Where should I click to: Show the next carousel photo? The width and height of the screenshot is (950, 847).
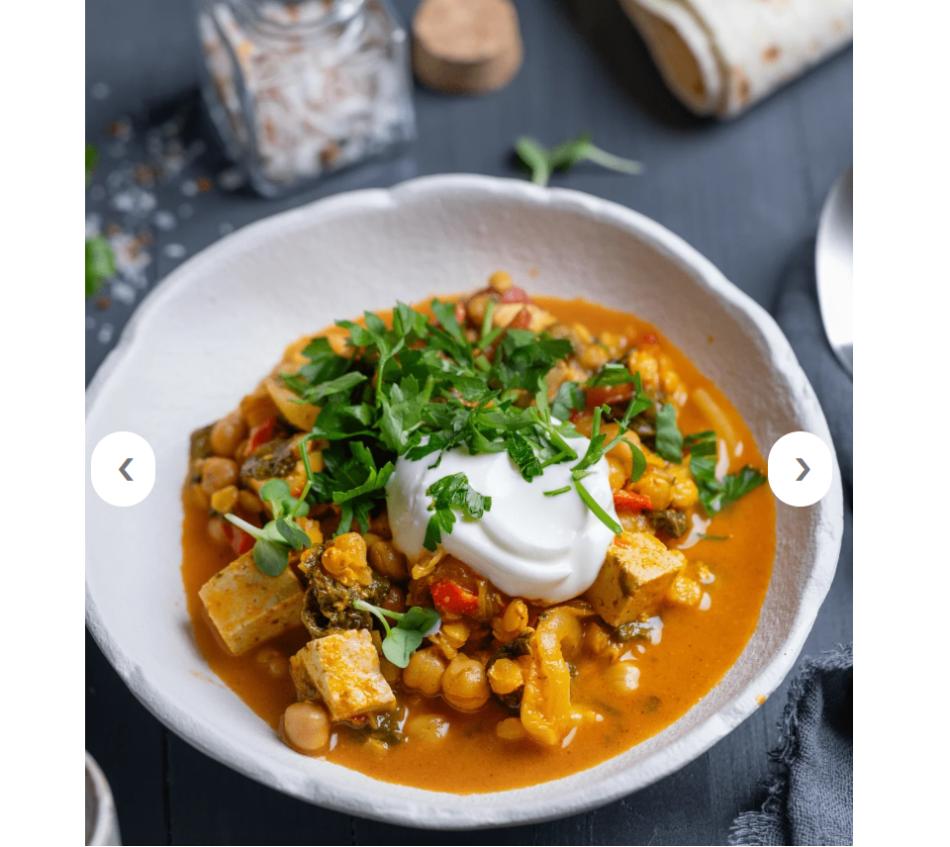pyautogui.click(x=800, y=469)
